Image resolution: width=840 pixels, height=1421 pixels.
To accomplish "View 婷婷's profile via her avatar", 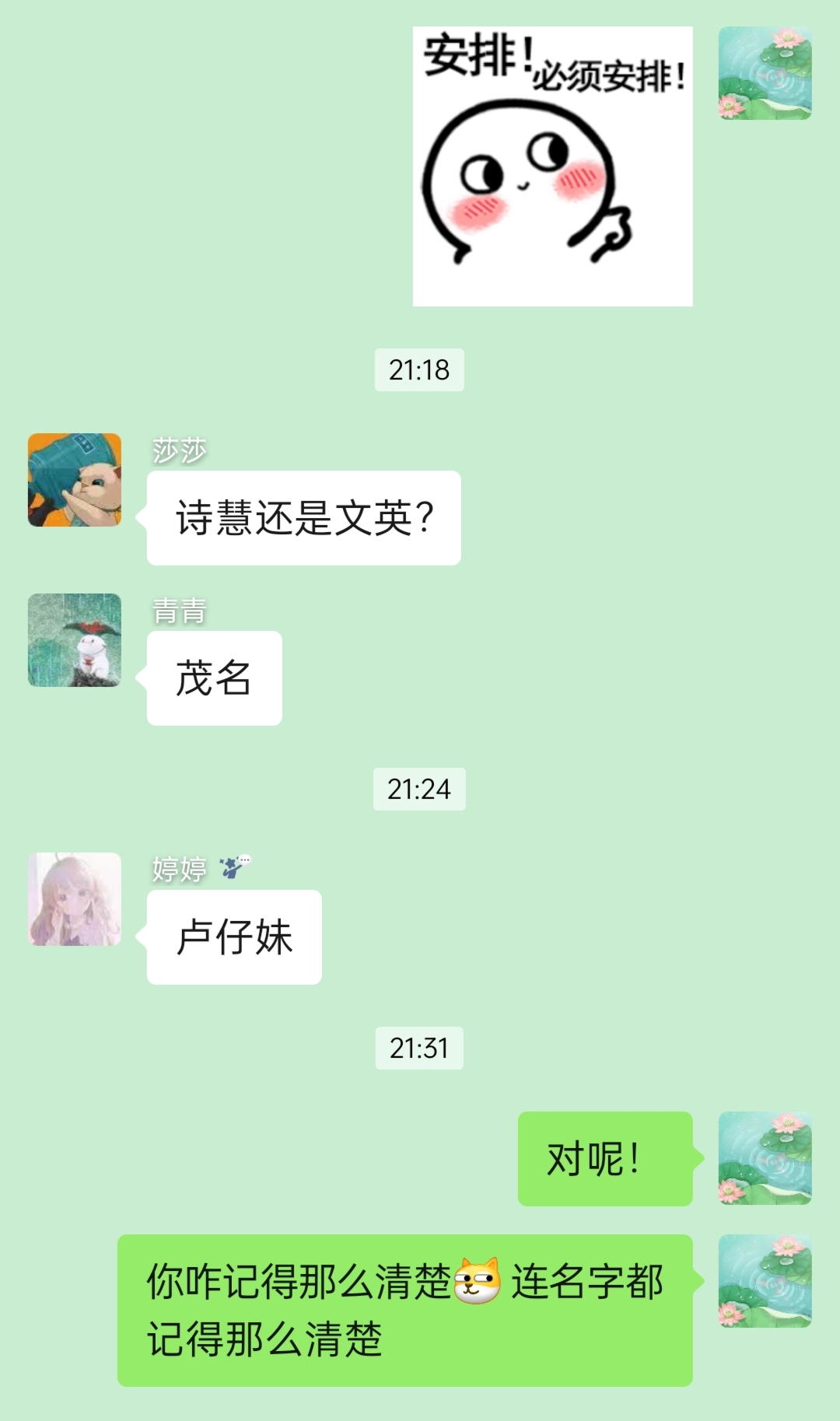I will click(75, 899).
